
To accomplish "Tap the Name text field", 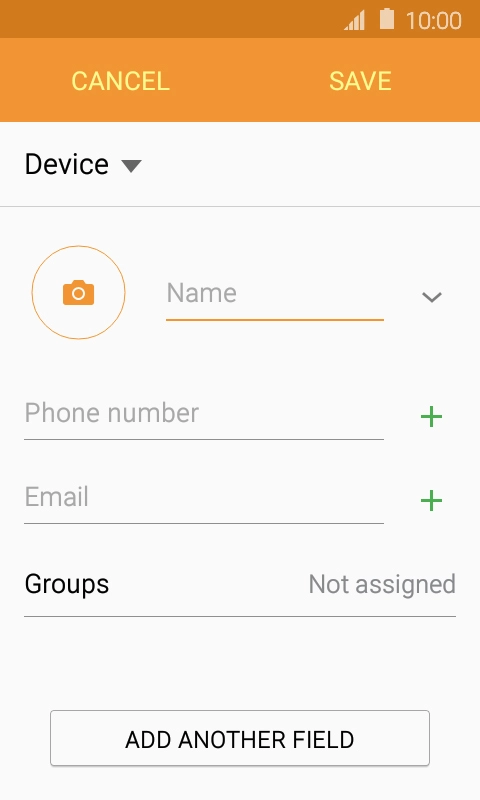I will (x=275, y=295).
